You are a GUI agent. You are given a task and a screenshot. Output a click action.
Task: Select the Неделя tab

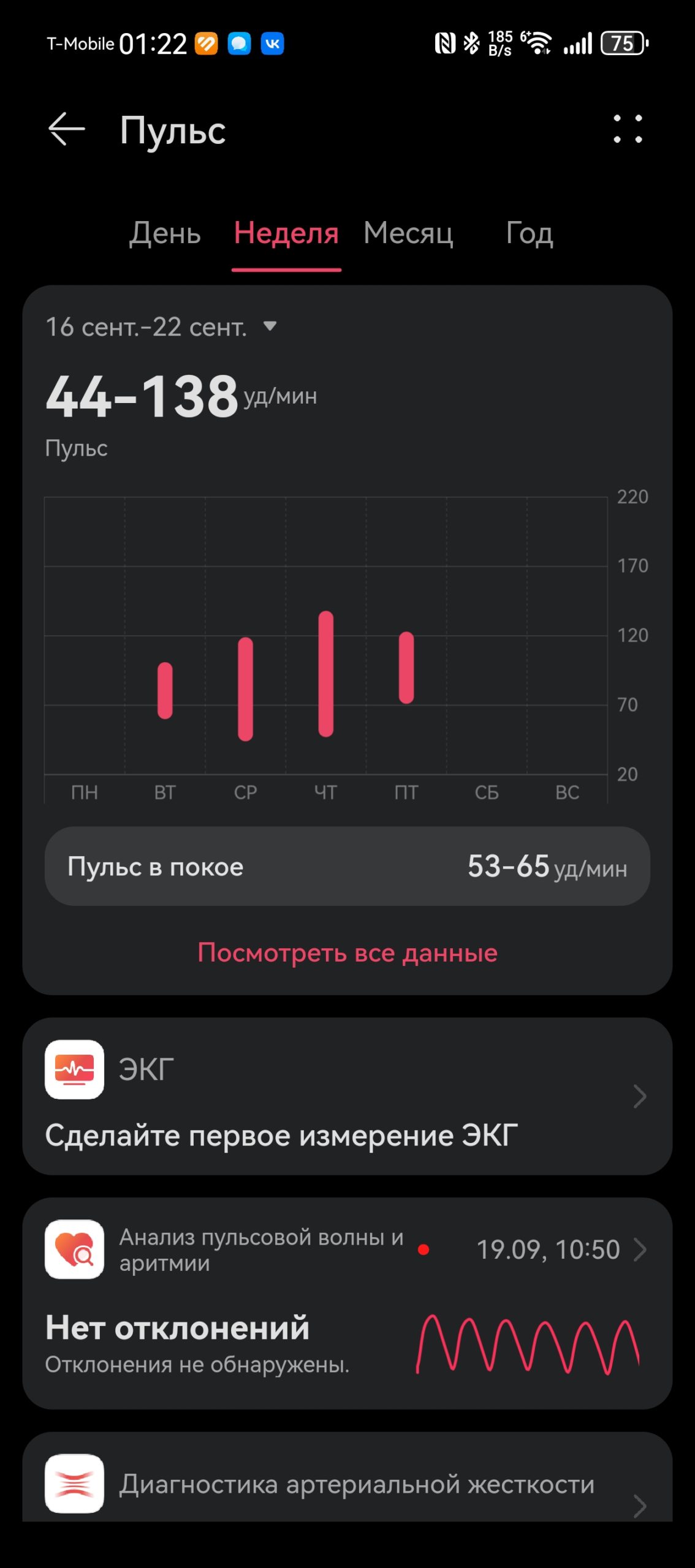tap(286, 233)
